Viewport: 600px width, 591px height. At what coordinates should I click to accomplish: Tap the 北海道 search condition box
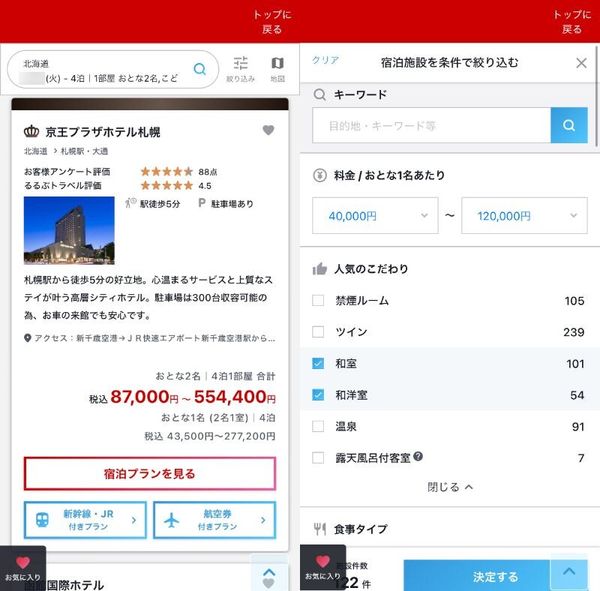[x=113, y=70]
